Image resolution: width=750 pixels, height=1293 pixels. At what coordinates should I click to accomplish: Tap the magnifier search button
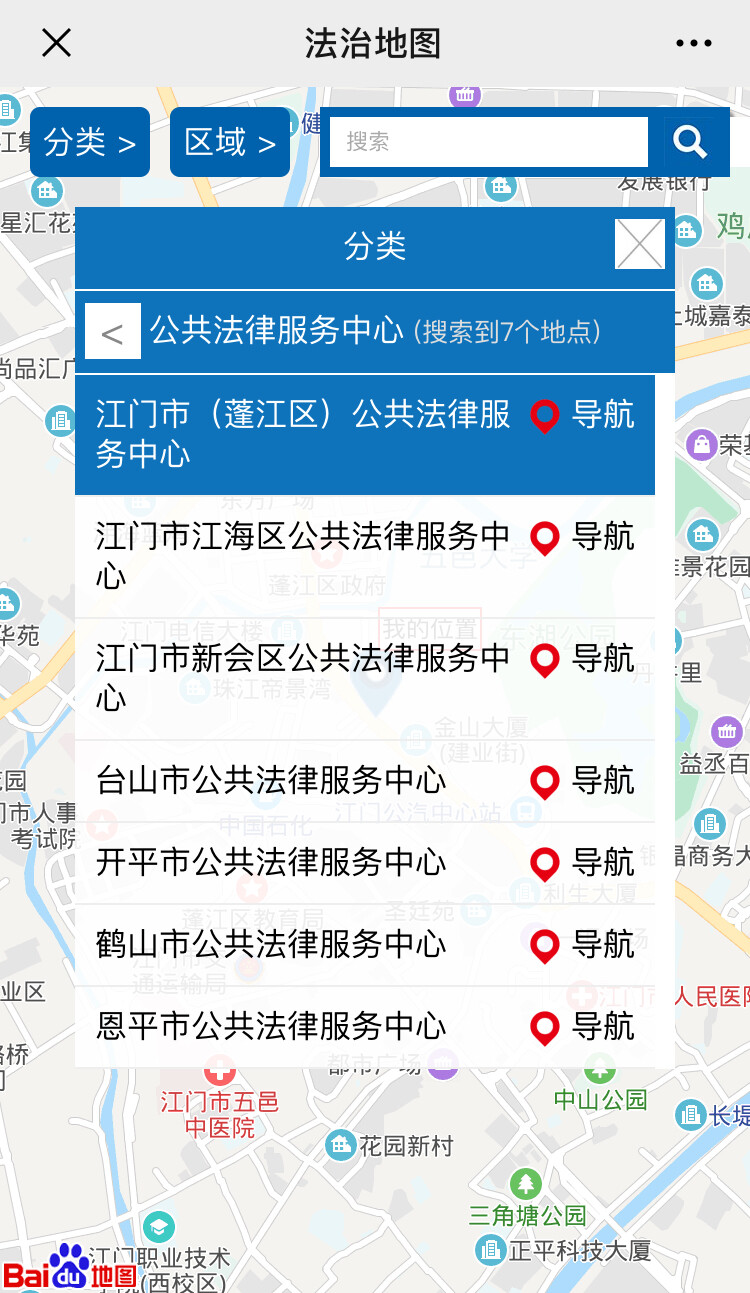pos(690,142)
